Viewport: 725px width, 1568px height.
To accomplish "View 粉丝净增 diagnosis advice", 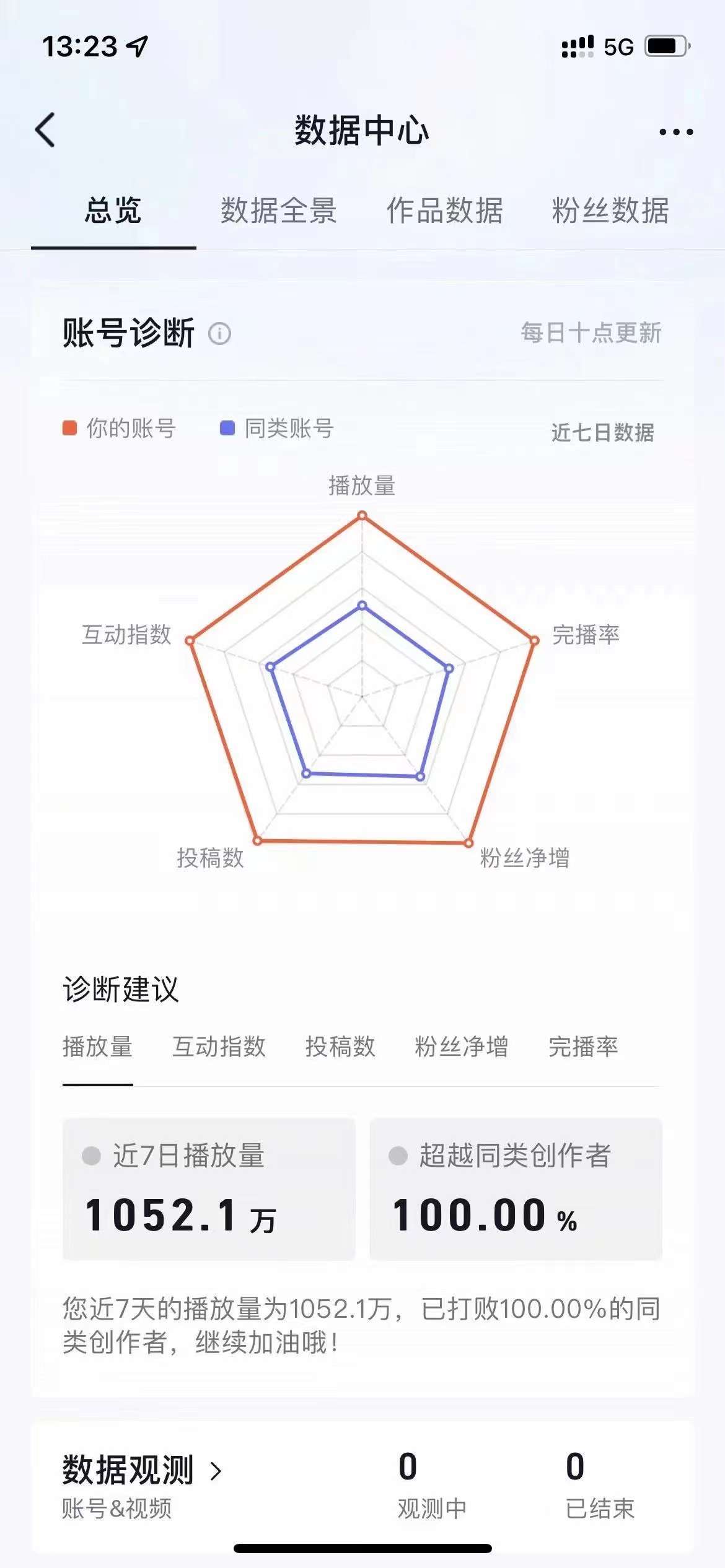I will coord(462,1047).
